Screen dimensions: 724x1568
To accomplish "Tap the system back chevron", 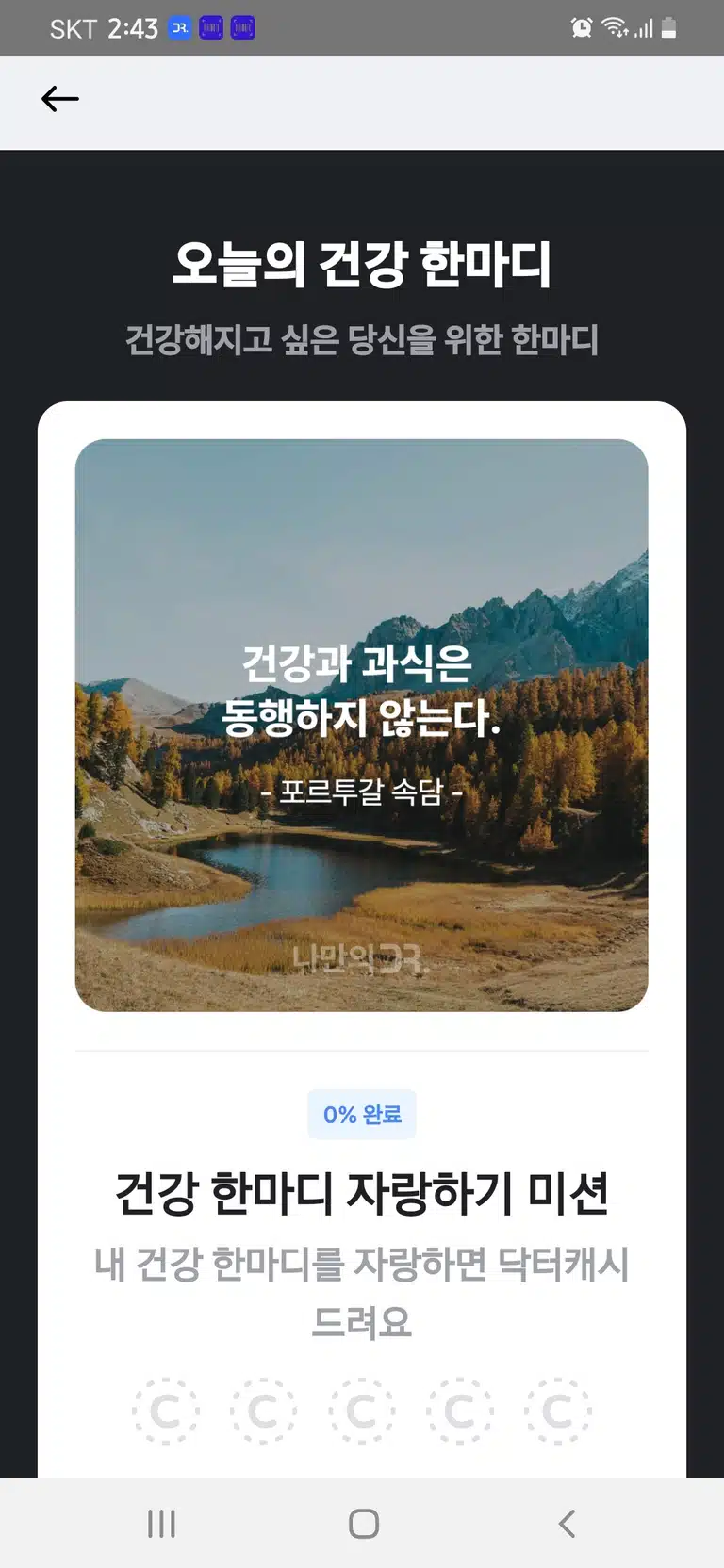I will click(567, 1524).
